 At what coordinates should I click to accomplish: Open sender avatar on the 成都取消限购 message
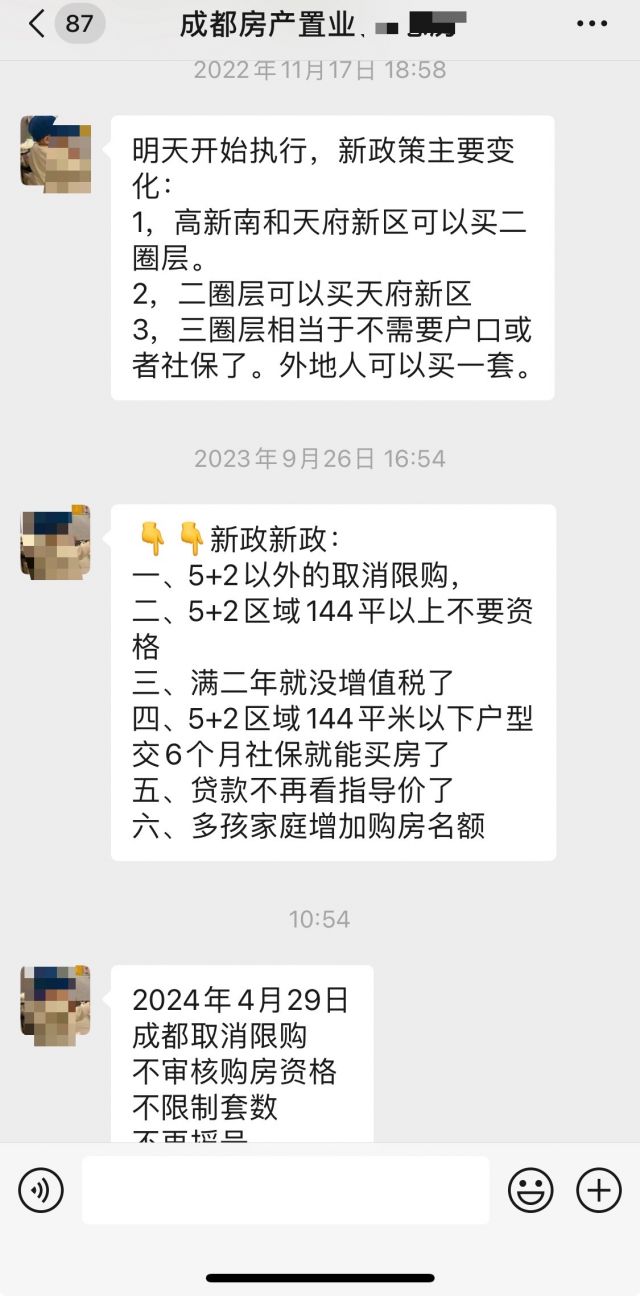(55, 1003)
